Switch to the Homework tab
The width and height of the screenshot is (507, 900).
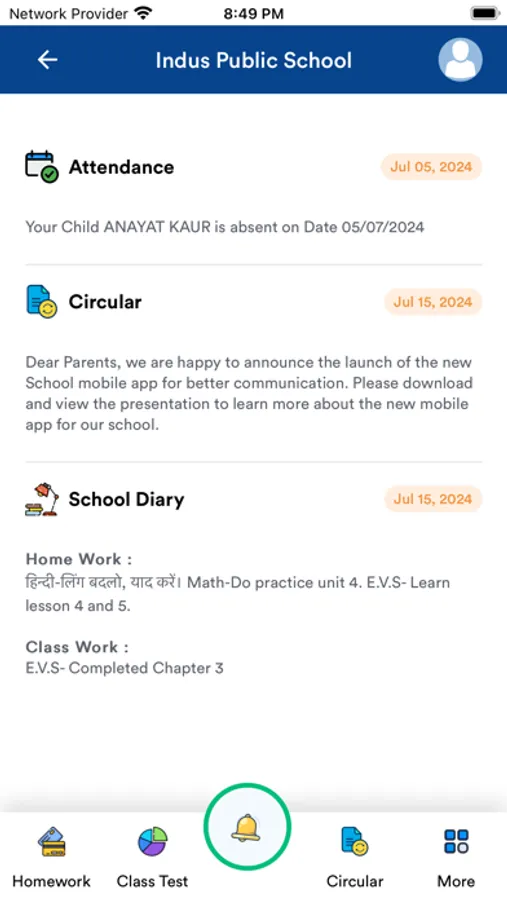(x=52, y=856)
